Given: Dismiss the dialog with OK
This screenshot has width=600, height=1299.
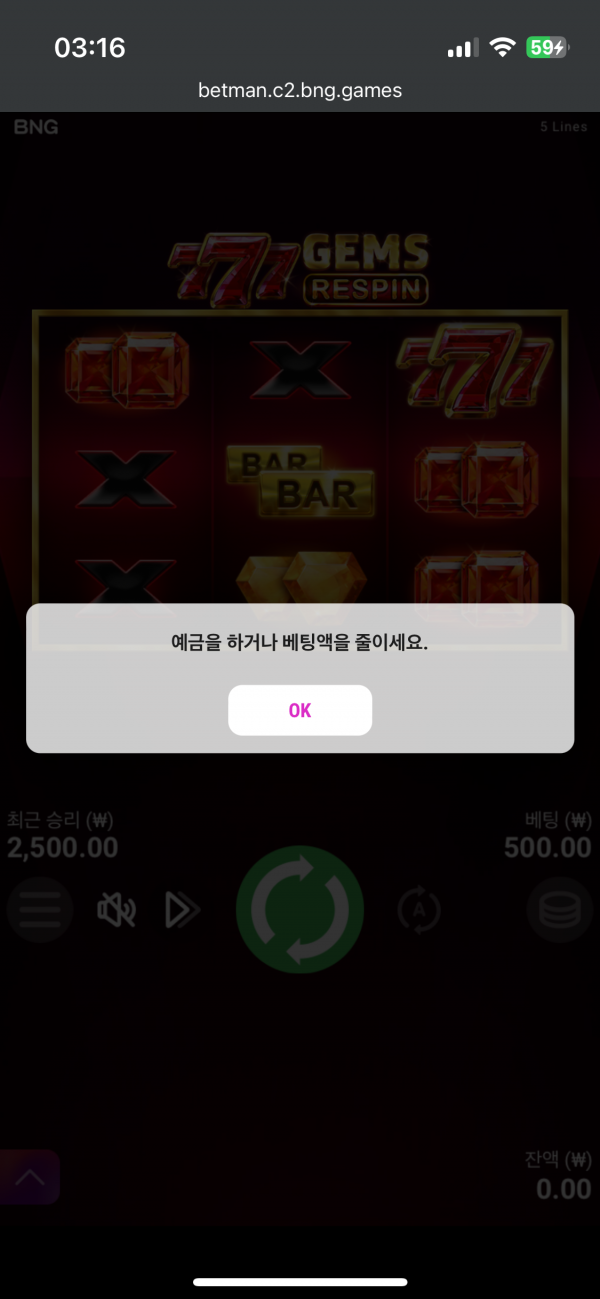Looking at the screenshot, I should coord(300,710).
